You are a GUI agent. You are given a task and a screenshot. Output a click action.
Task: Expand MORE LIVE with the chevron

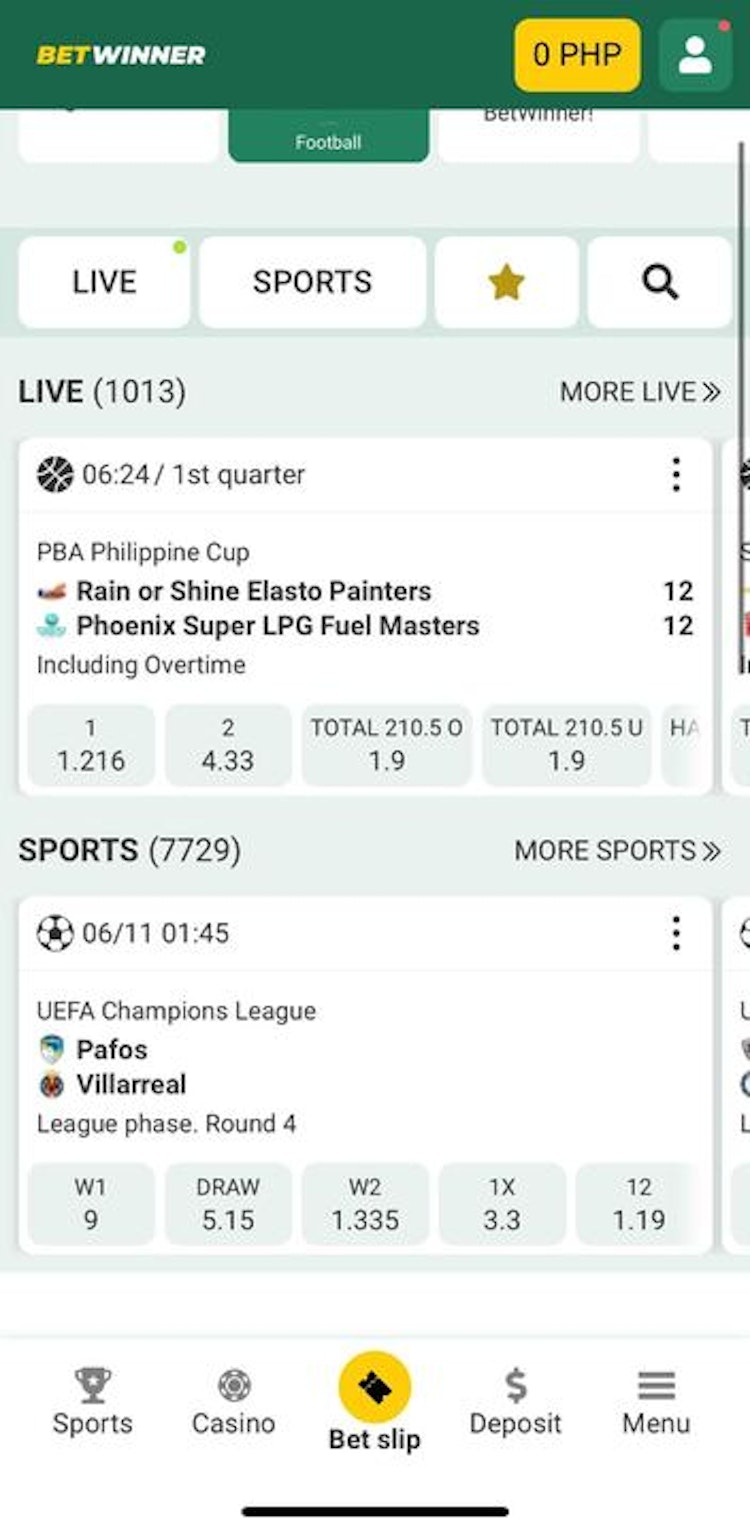click(712, 392)
